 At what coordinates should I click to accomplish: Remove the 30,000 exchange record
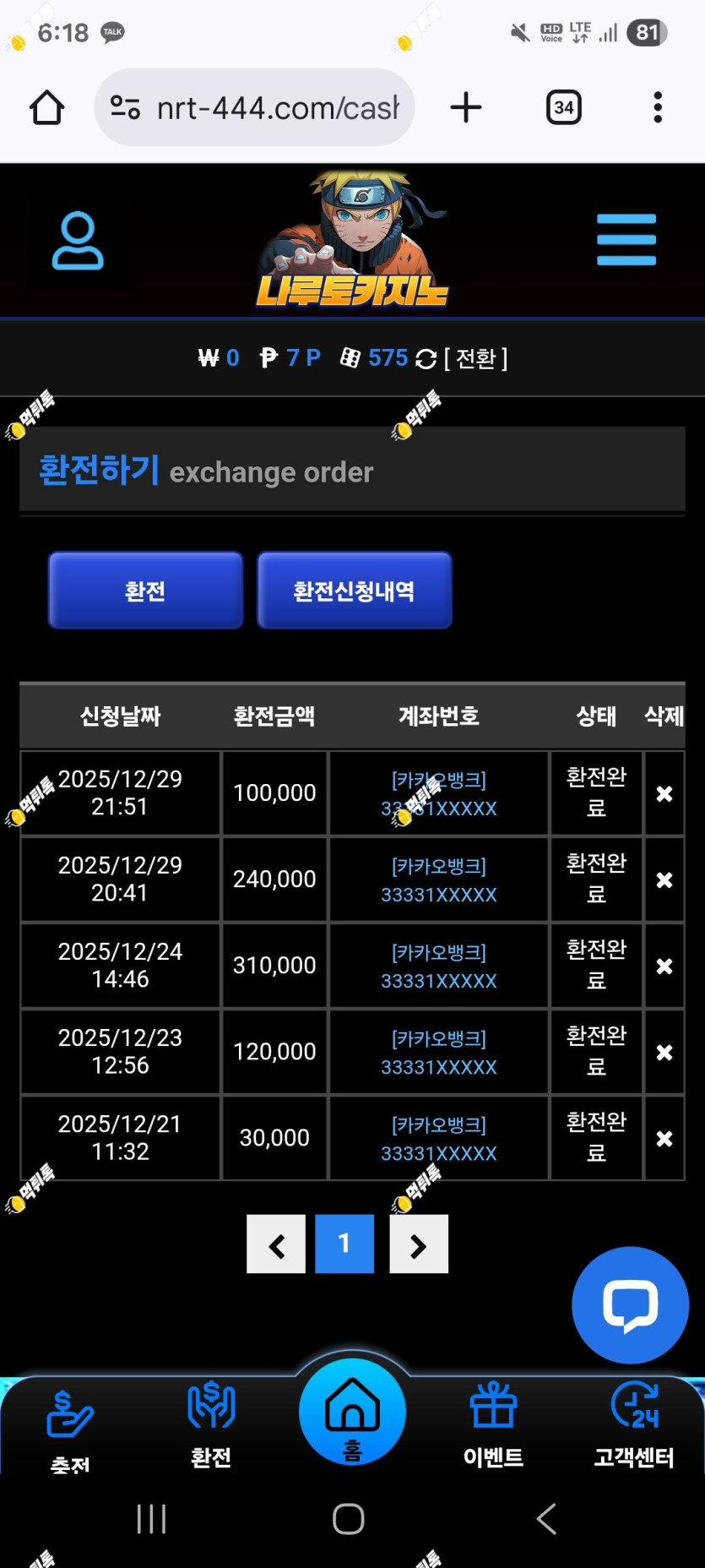click(x=664, y=1138)
